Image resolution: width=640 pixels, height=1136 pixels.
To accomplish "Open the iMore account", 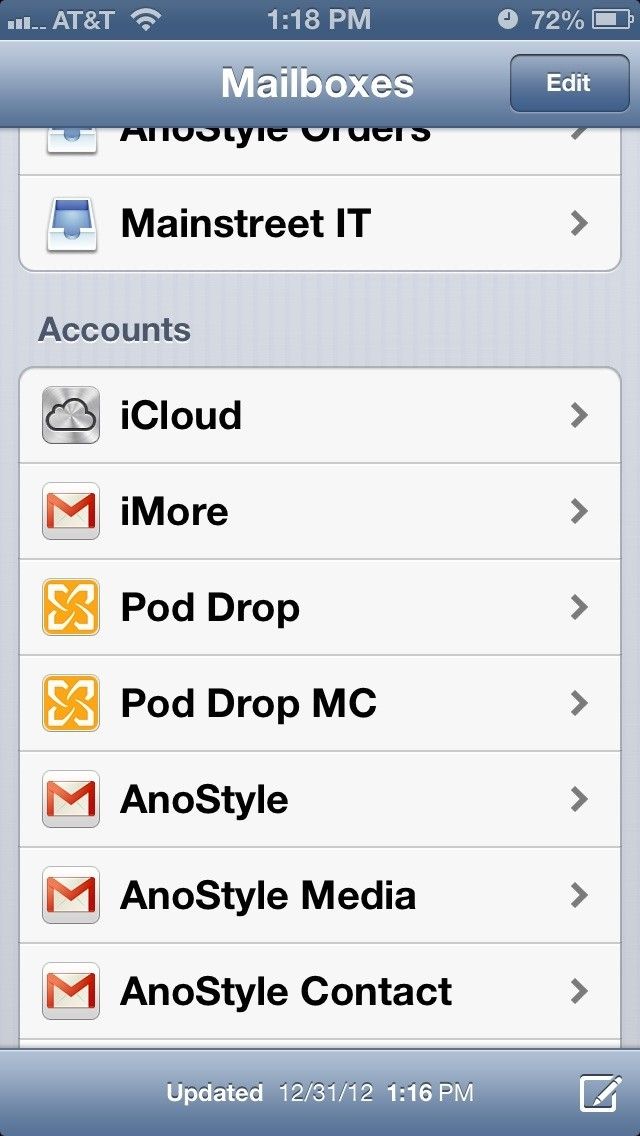I will click(x=320, y=511).
